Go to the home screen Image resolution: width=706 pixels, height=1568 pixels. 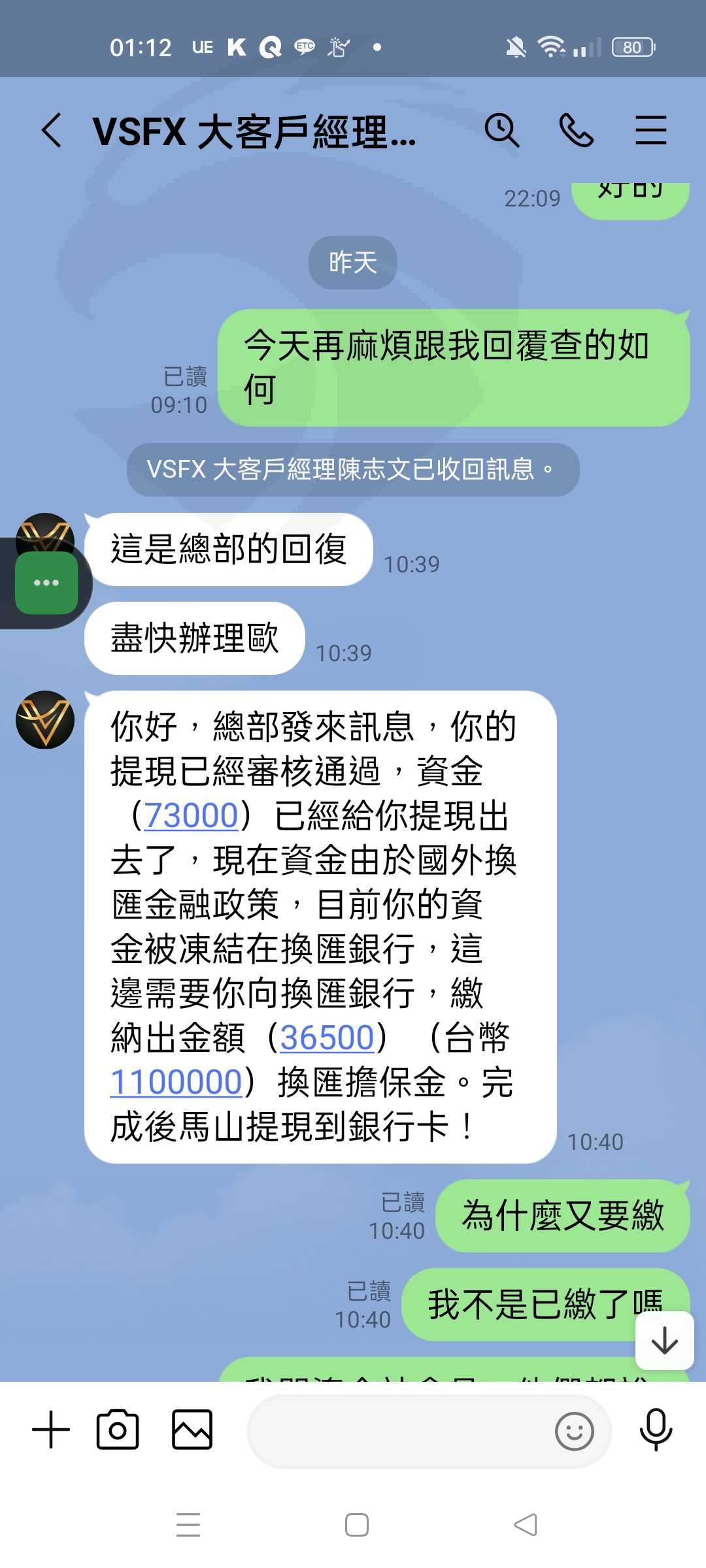[x=357, y=1525]
